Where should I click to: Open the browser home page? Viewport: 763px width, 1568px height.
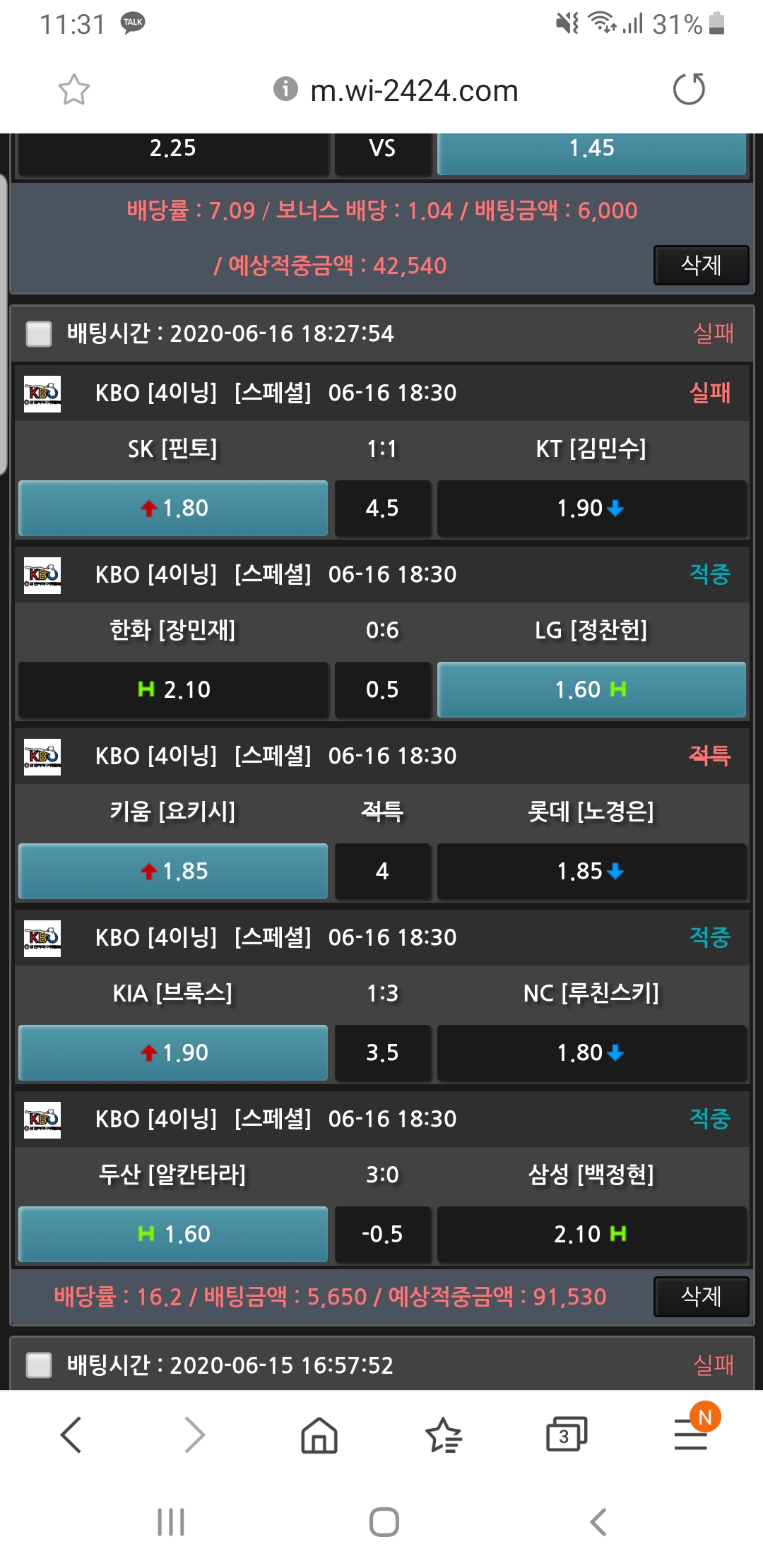point(319,1435)
